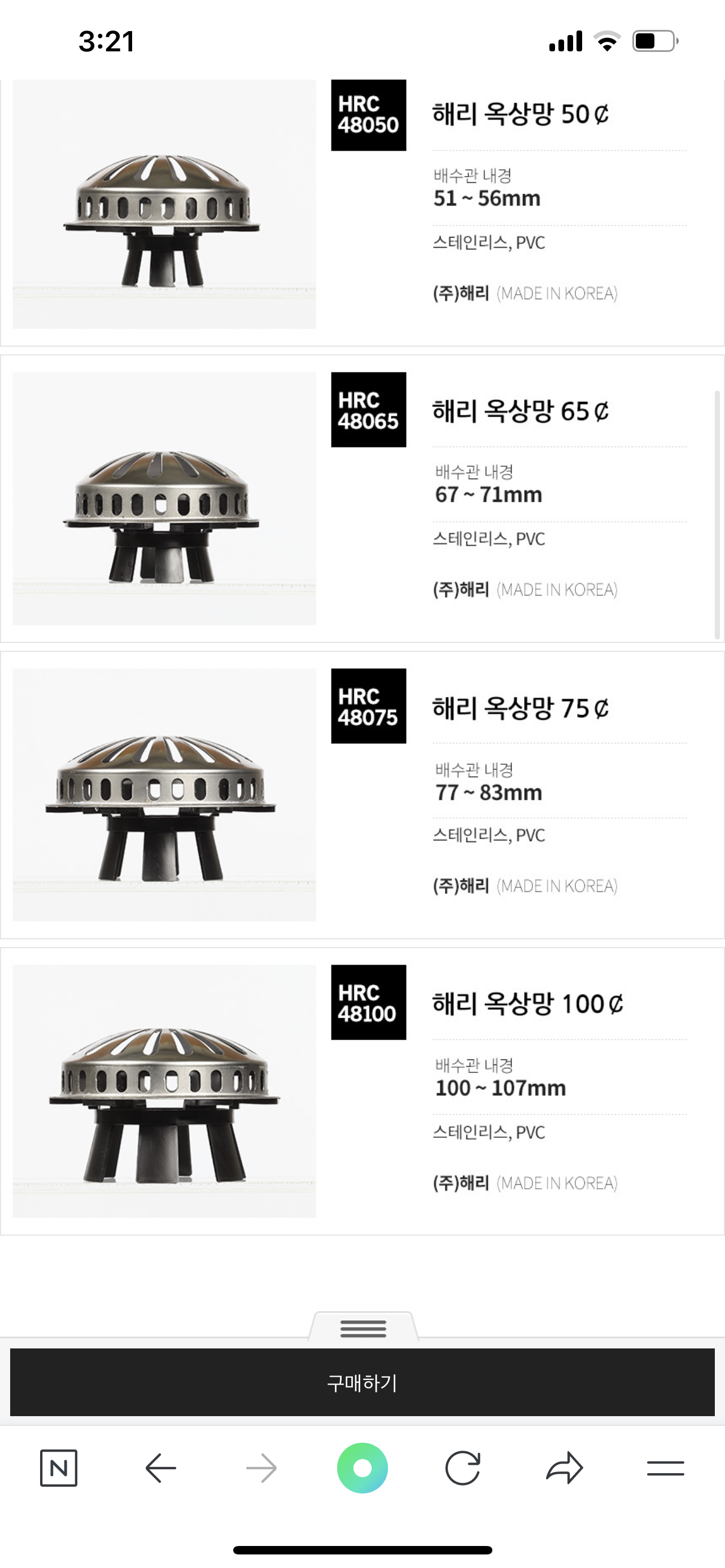Open the browser hamburger menu
The height and width of the screenshot is (1568, 725).
665,1468
